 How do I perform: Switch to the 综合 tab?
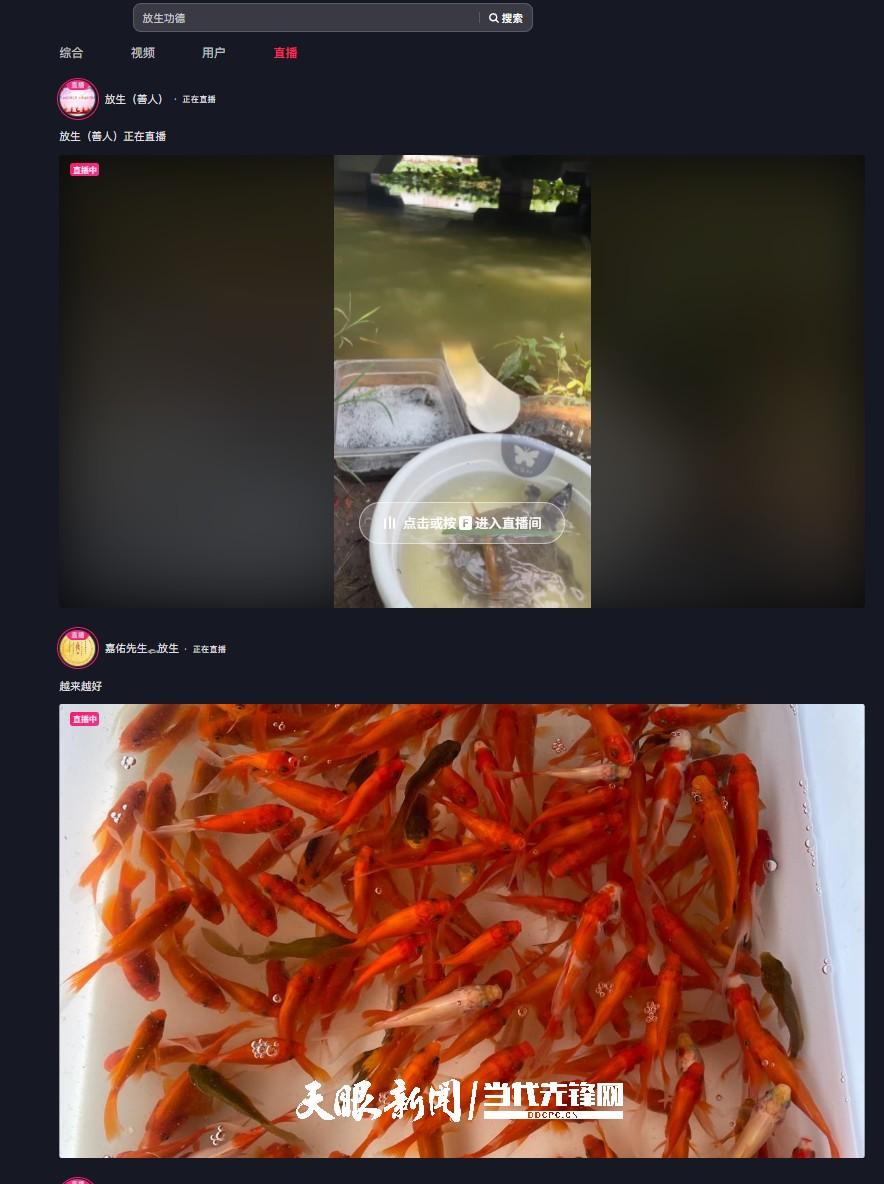click(x=71, y=53)
